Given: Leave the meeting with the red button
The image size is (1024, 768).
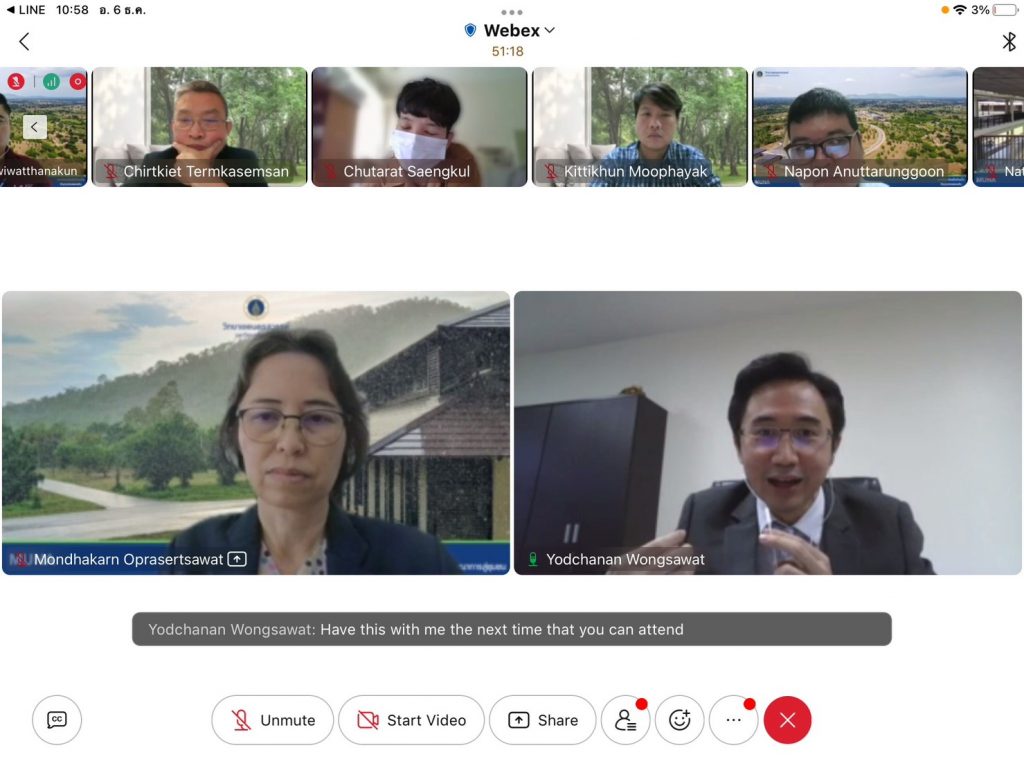Looking at the screenshot, I should click(787, 720).
